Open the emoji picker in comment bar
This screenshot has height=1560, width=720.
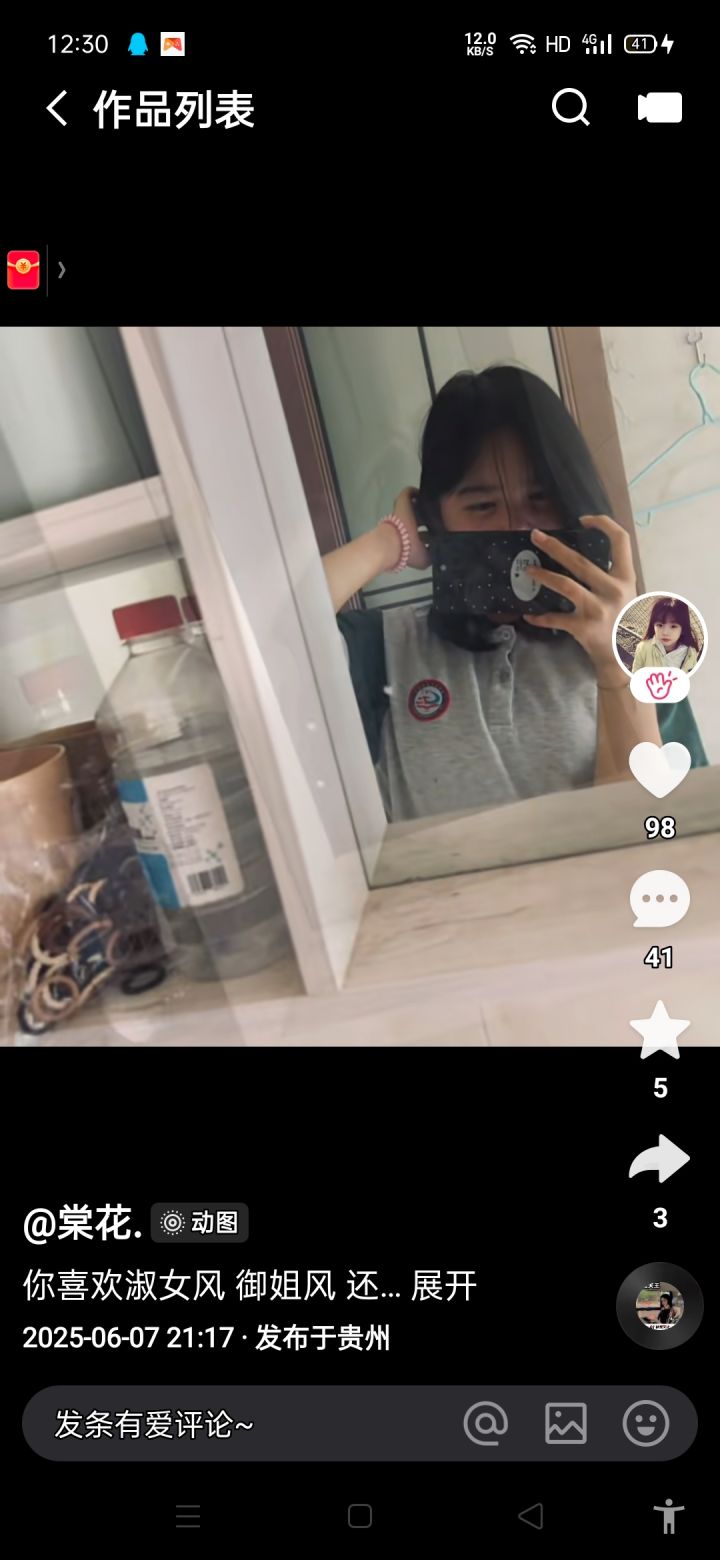pos(646,1423)
